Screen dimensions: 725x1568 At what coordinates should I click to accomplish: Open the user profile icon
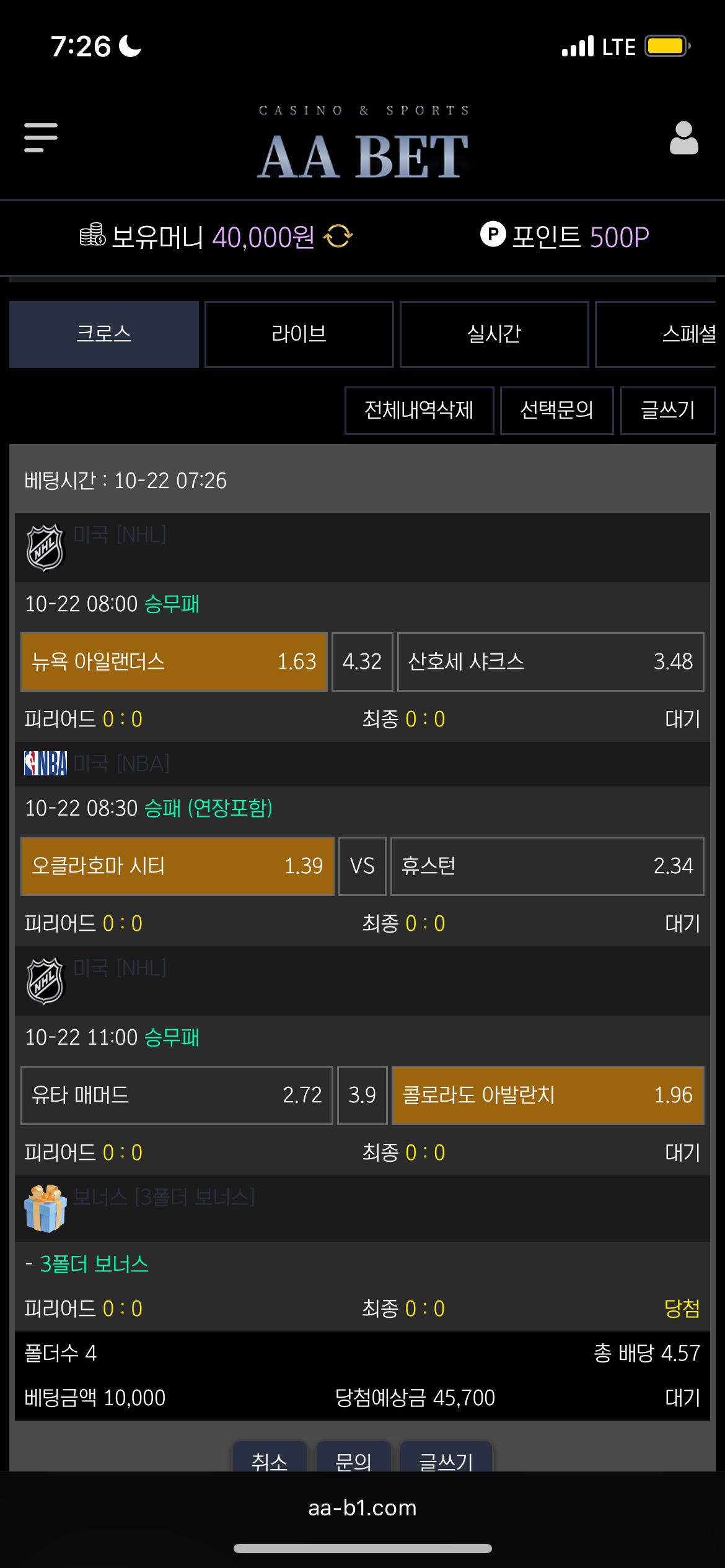point(683,137)
